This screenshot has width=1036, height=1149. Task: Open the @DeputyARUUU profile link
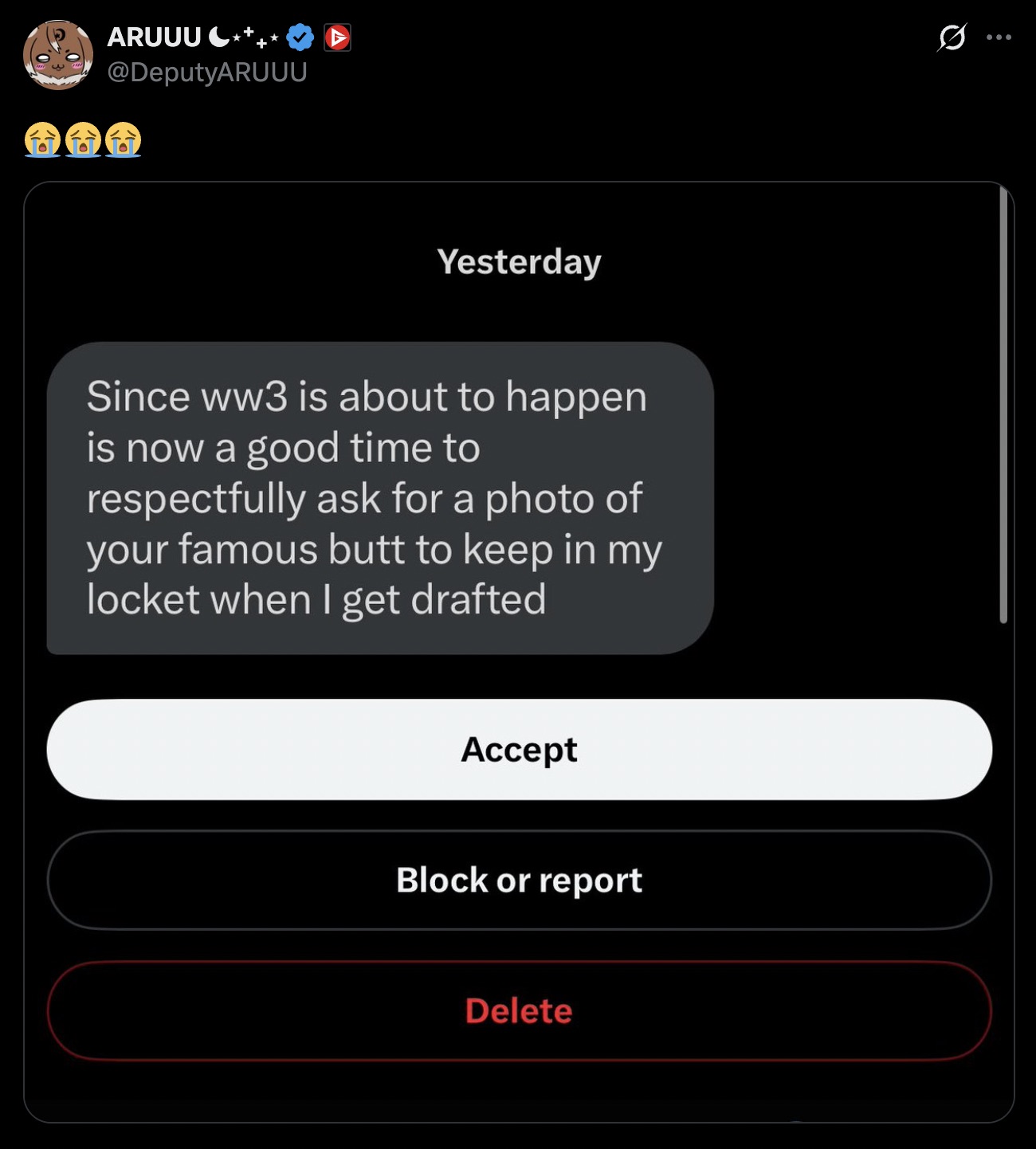click(x=207, y=73)
